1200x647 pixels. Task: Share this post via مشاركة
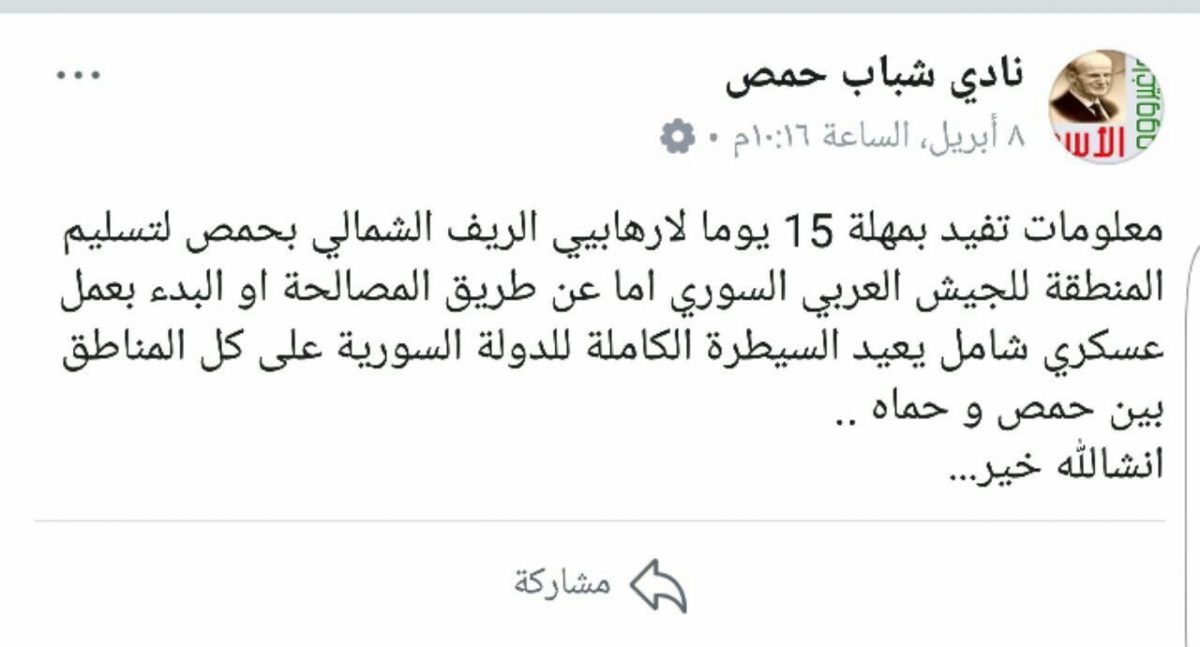[x=600, y=584]
